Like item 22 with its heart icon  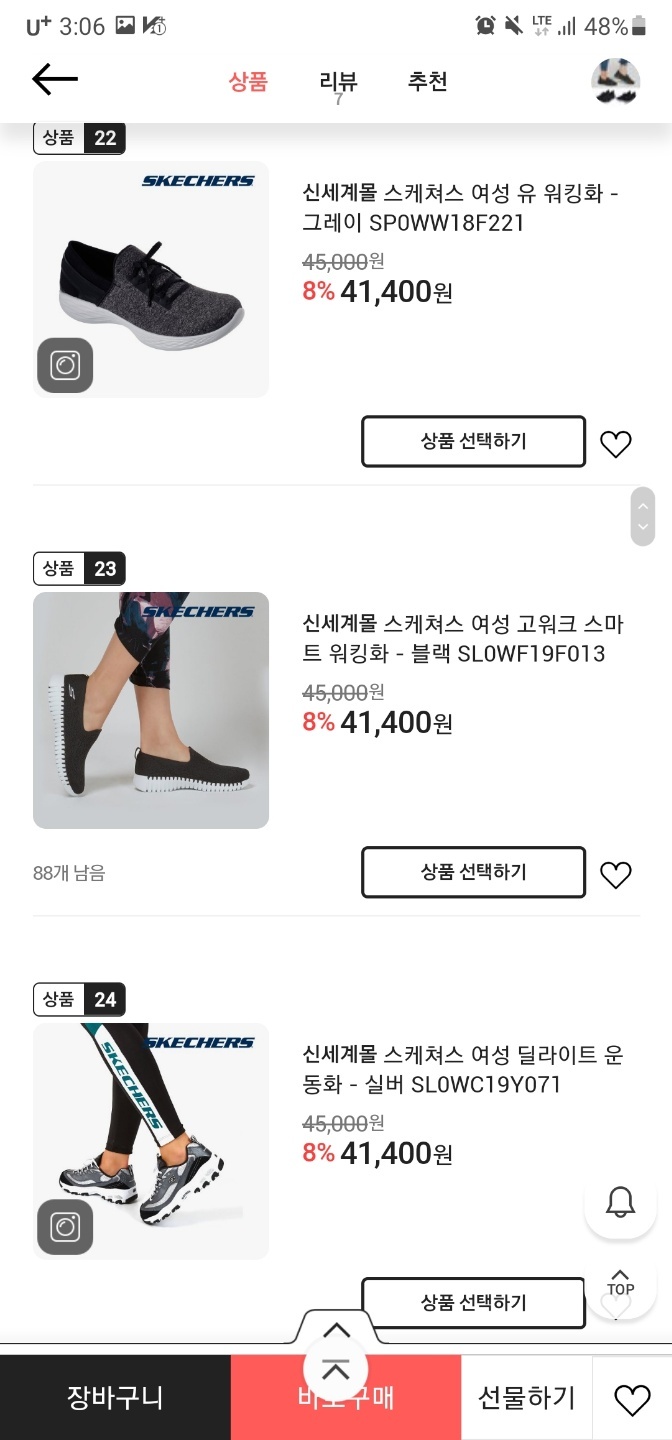tap(615, 444)
